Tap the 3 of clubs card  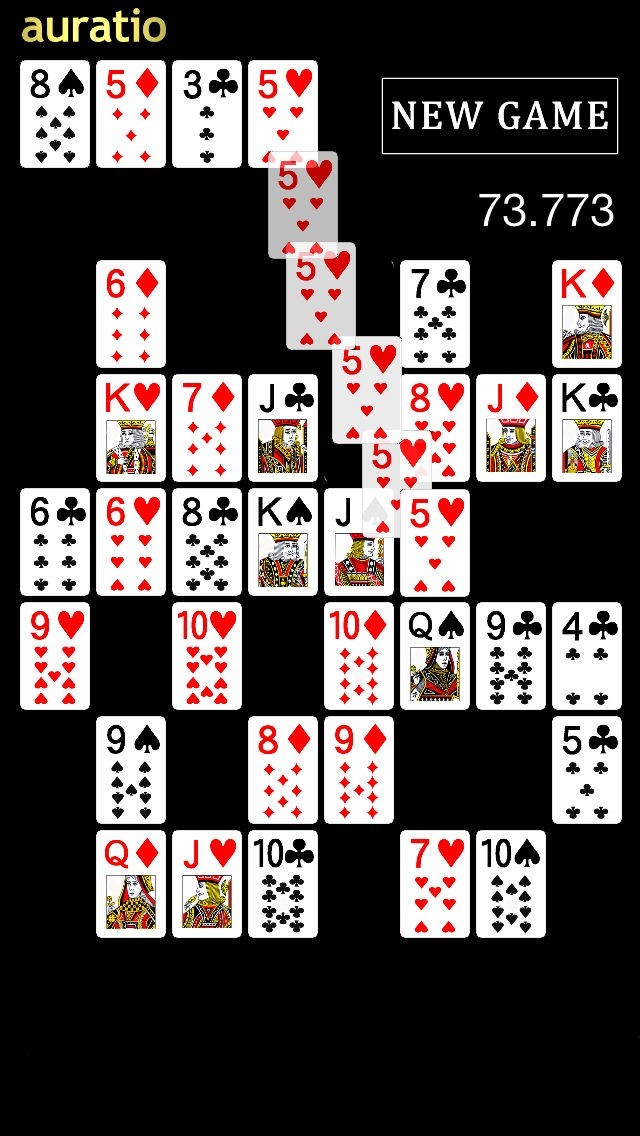(207, 114)
